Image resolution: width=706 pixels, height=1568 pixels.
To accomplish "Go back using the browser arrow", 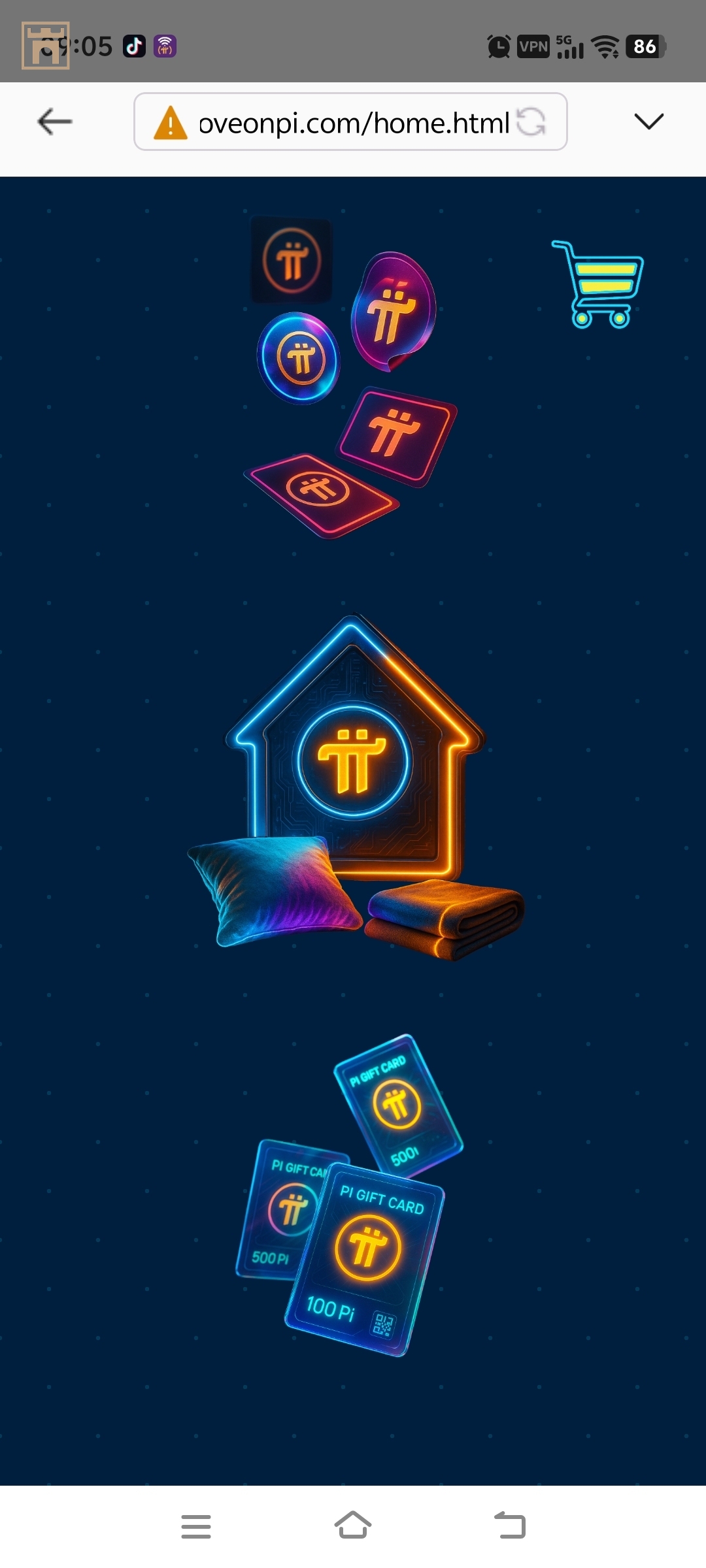I will (55, 122).
